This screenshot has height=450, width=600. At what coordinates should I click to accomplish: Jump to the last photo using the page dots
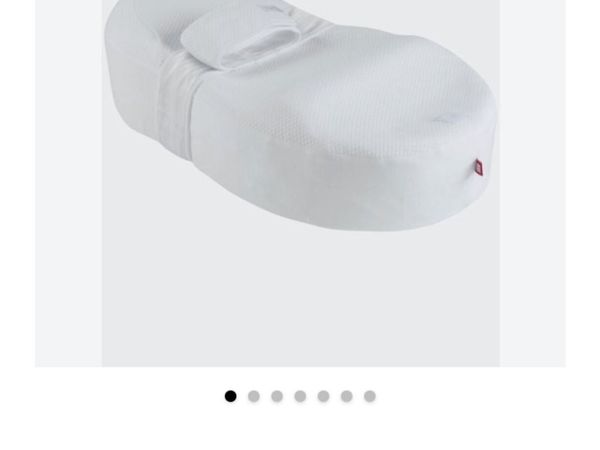[370, 397]
